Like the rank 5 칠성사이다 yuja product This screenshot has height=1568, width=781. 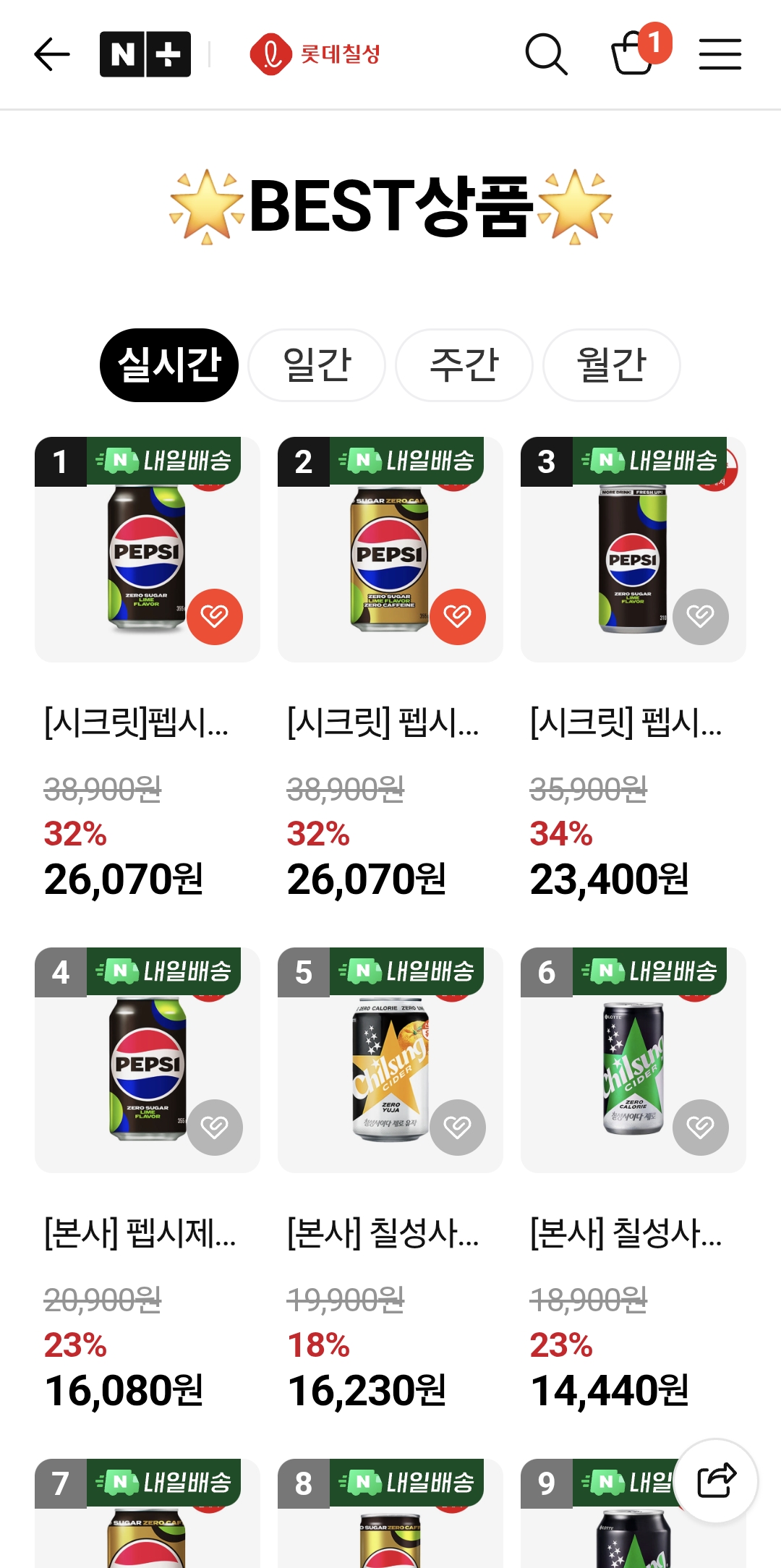tap(458, 1127)
